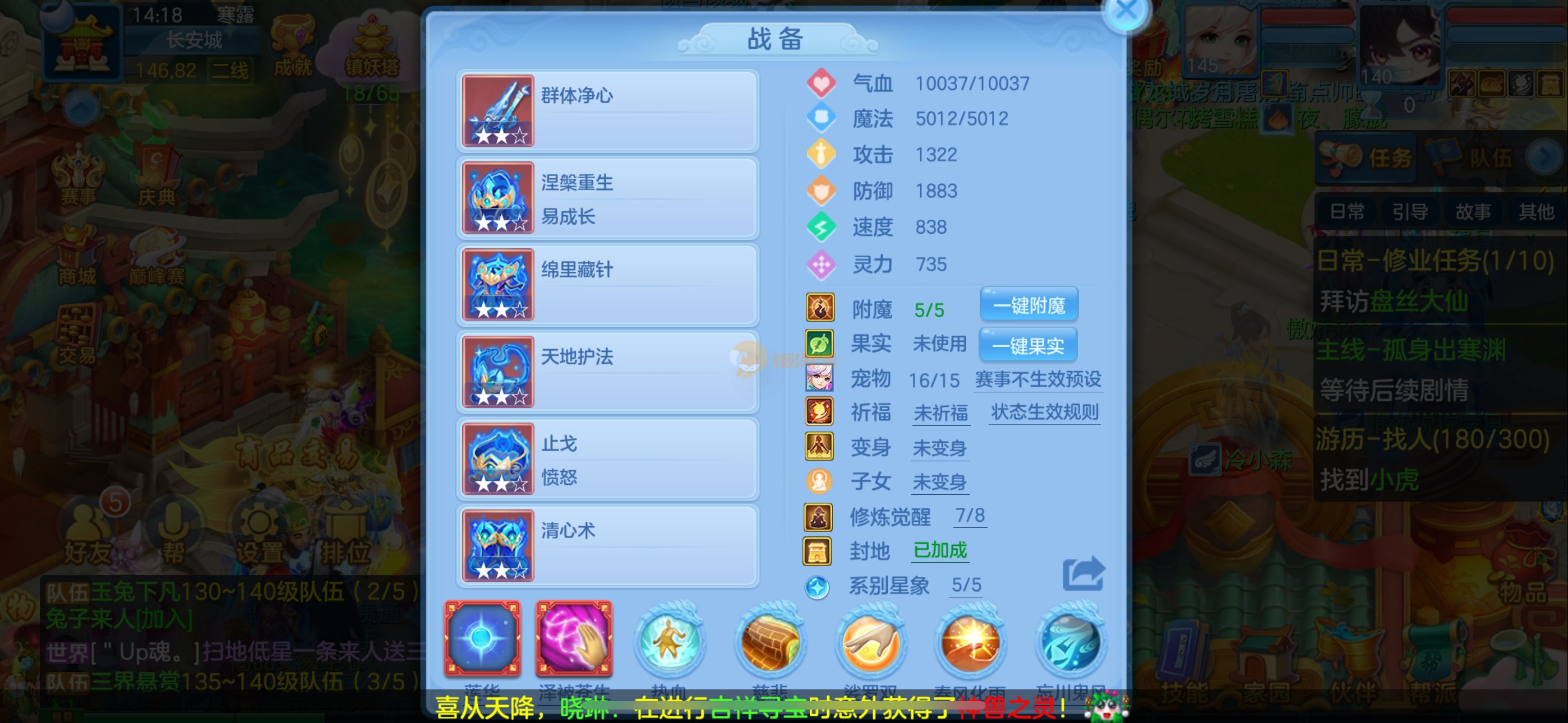Tap the 泽被苍生 skill icon
This screenshot has height=723, width=1568.
[x=573, y=639]
